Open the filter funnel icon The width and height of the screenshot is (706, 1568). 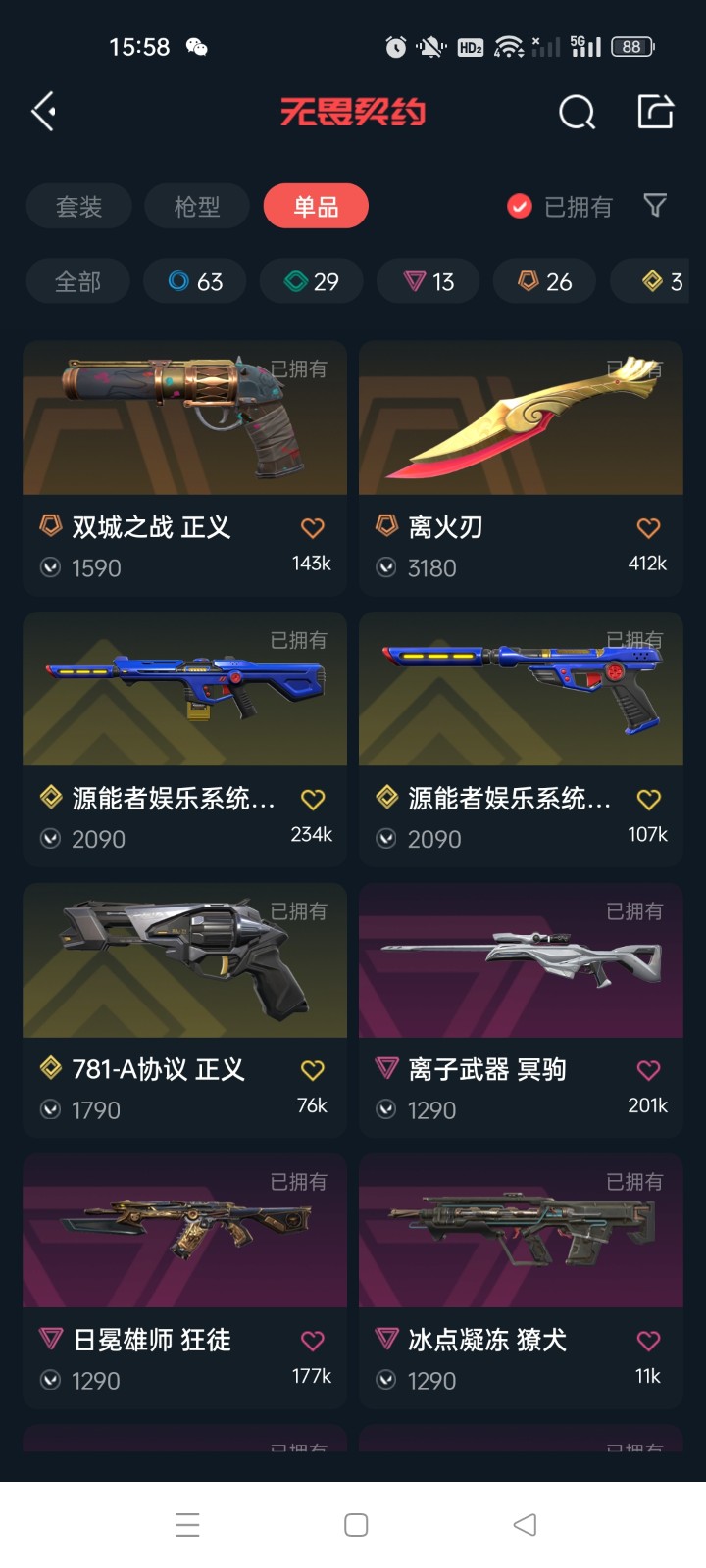655,205
